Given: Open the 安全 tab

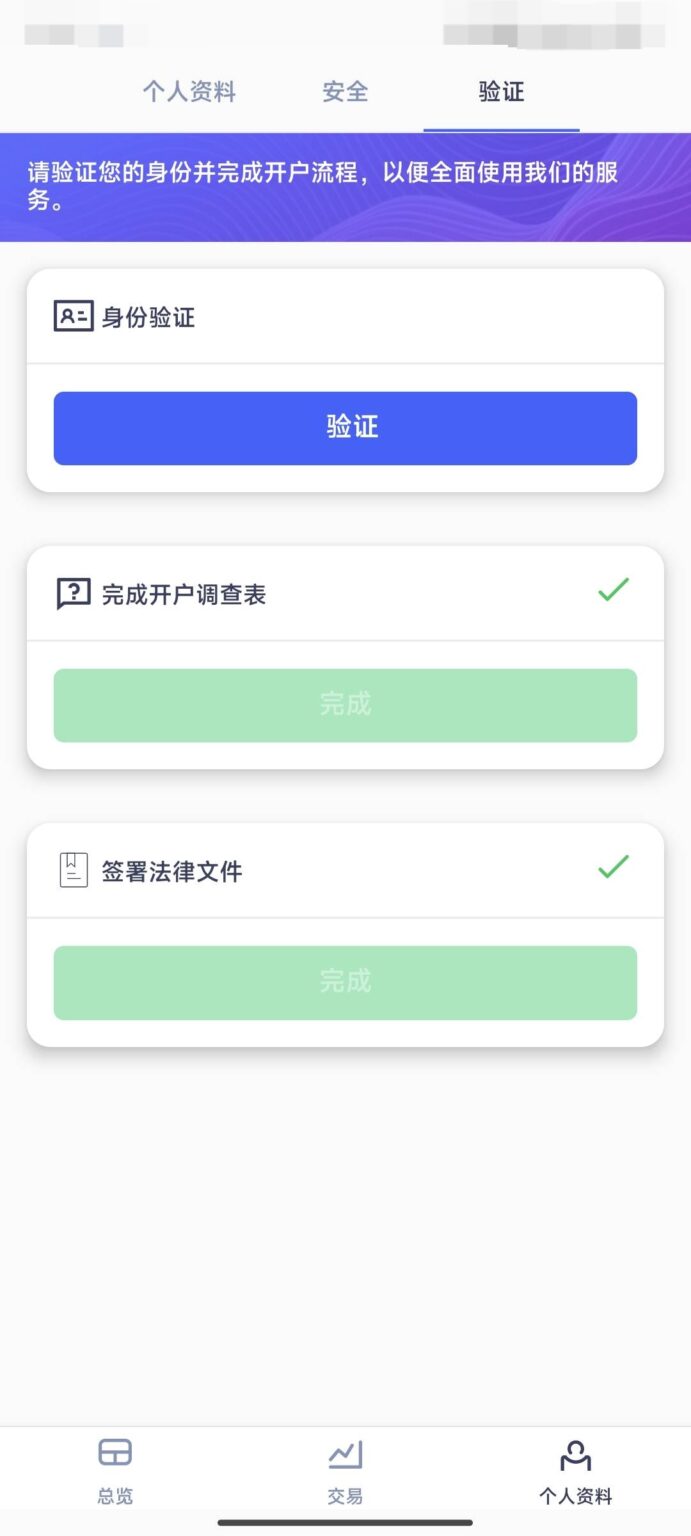Looking at the screenshot, I should pyautogui.click(x=345, y=92).
